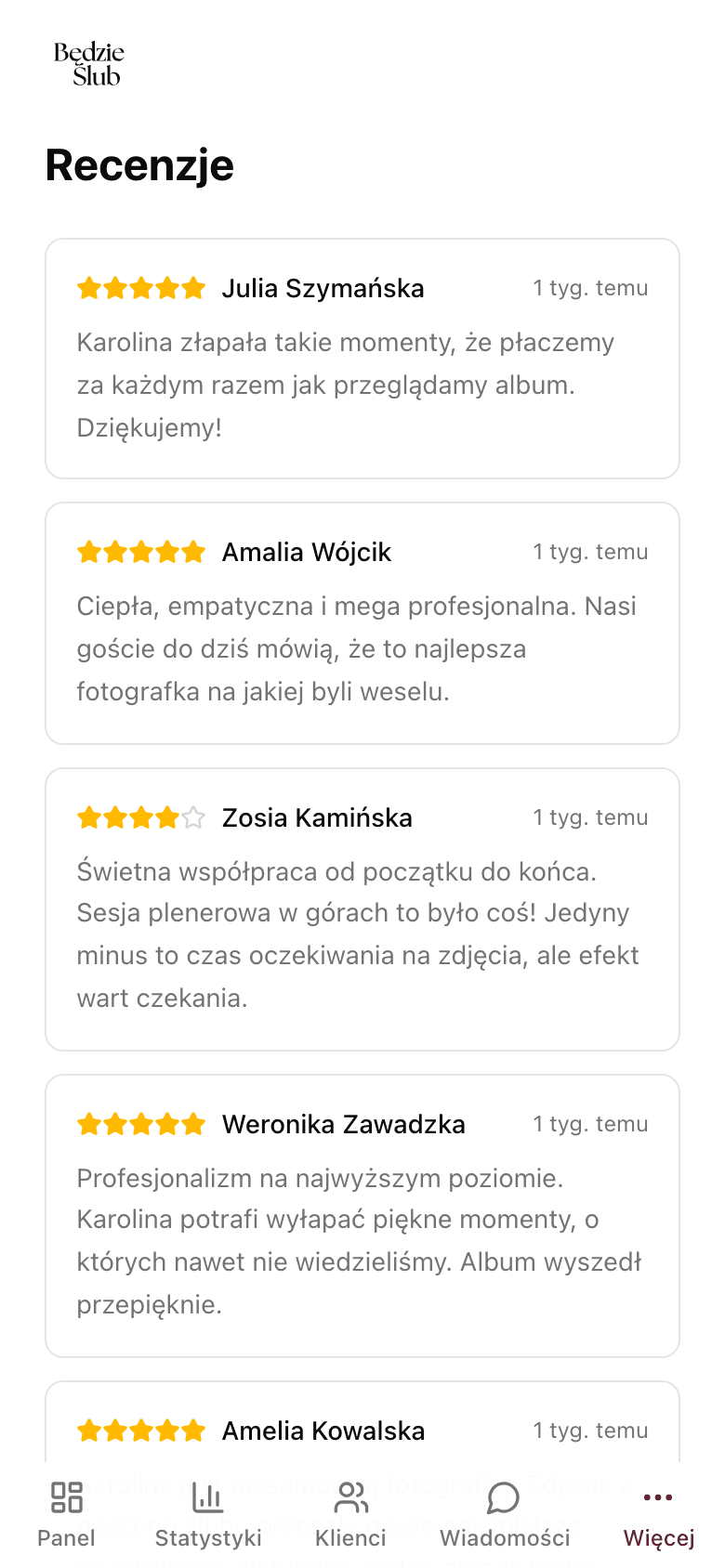
Task: Tap Amelia Kowalska's five-star rating
Action: point(140,1431)
